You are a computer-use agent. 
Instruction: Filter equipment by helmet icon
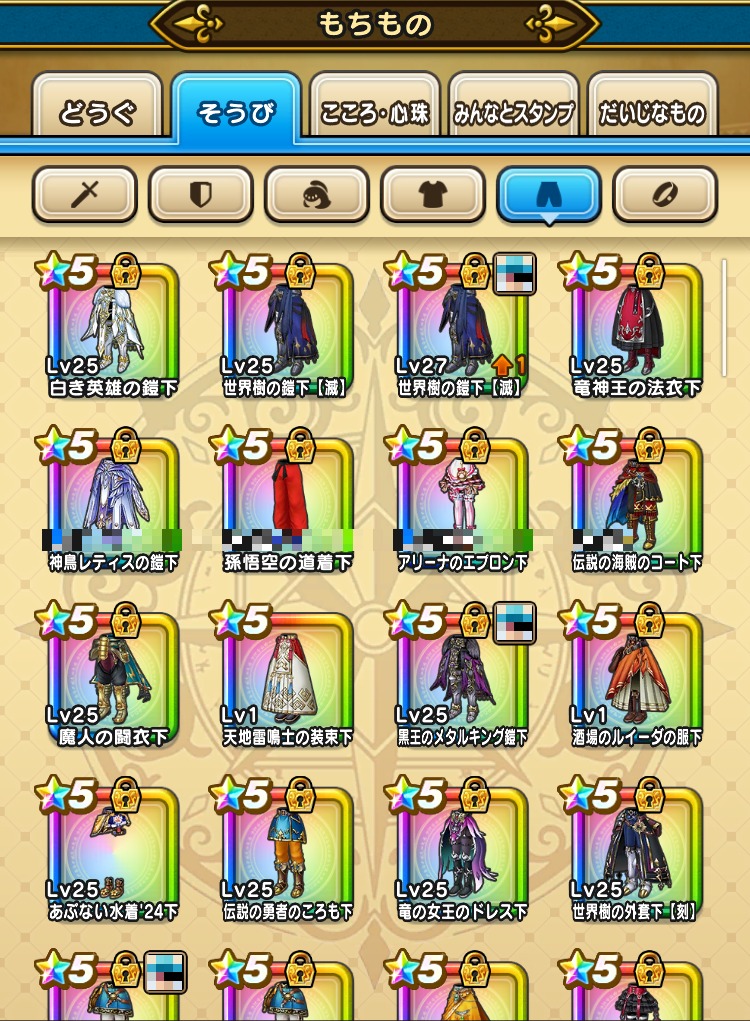coord(317,194)
